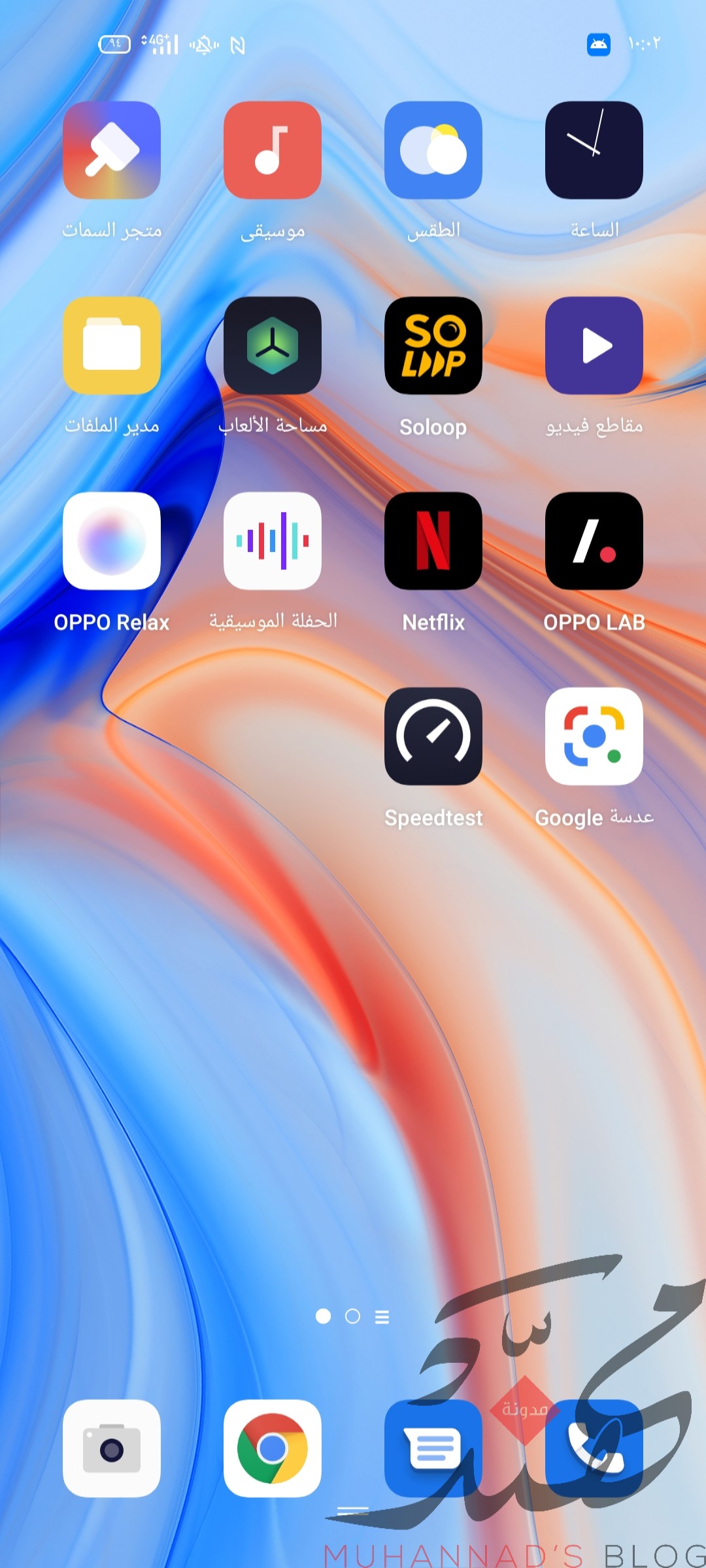This screenshot has height=1568, width=706.
Task: Open Music Party (الحفلة الموسيقية)
Action: pyautogui.click(x=273, y=540)
